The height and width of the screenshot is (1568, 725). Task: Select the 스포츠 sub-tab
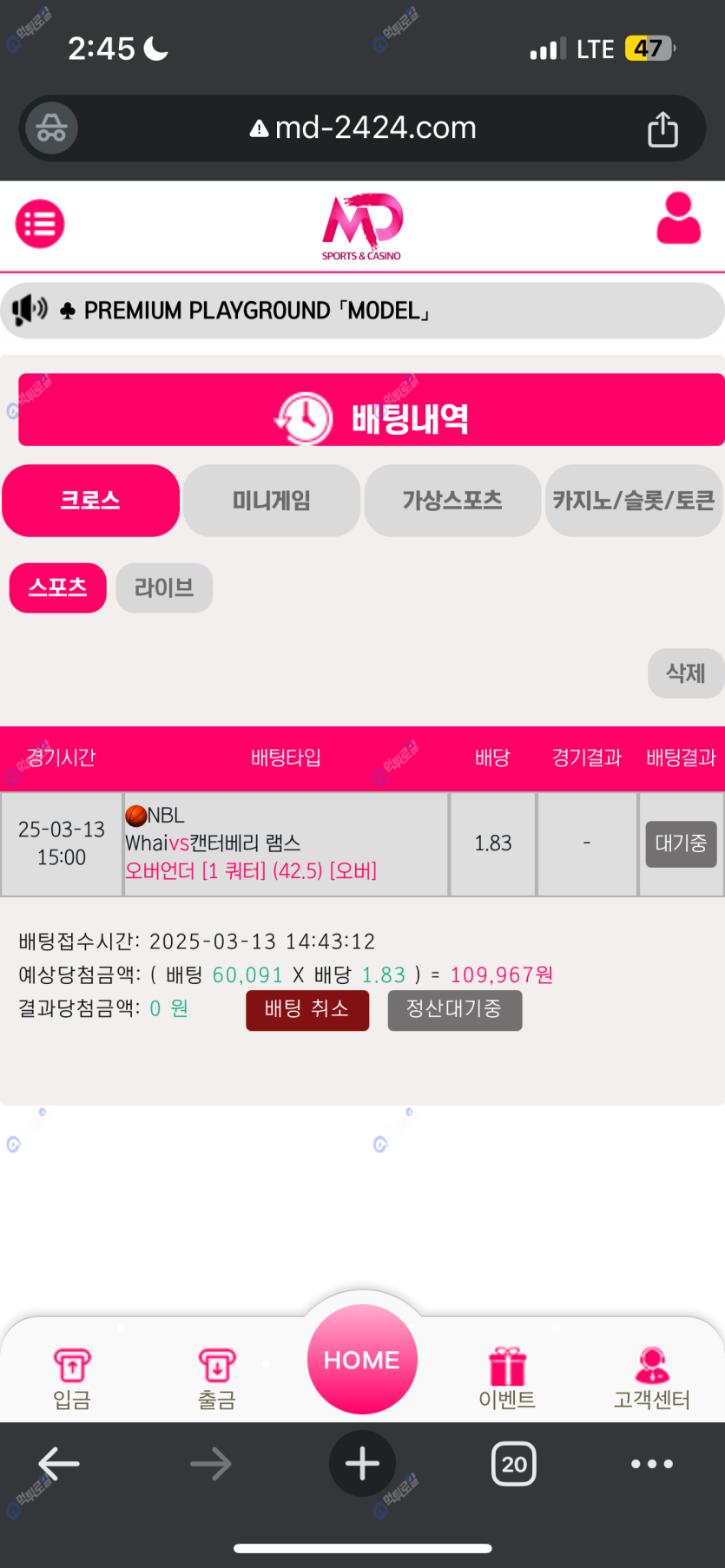57,588
